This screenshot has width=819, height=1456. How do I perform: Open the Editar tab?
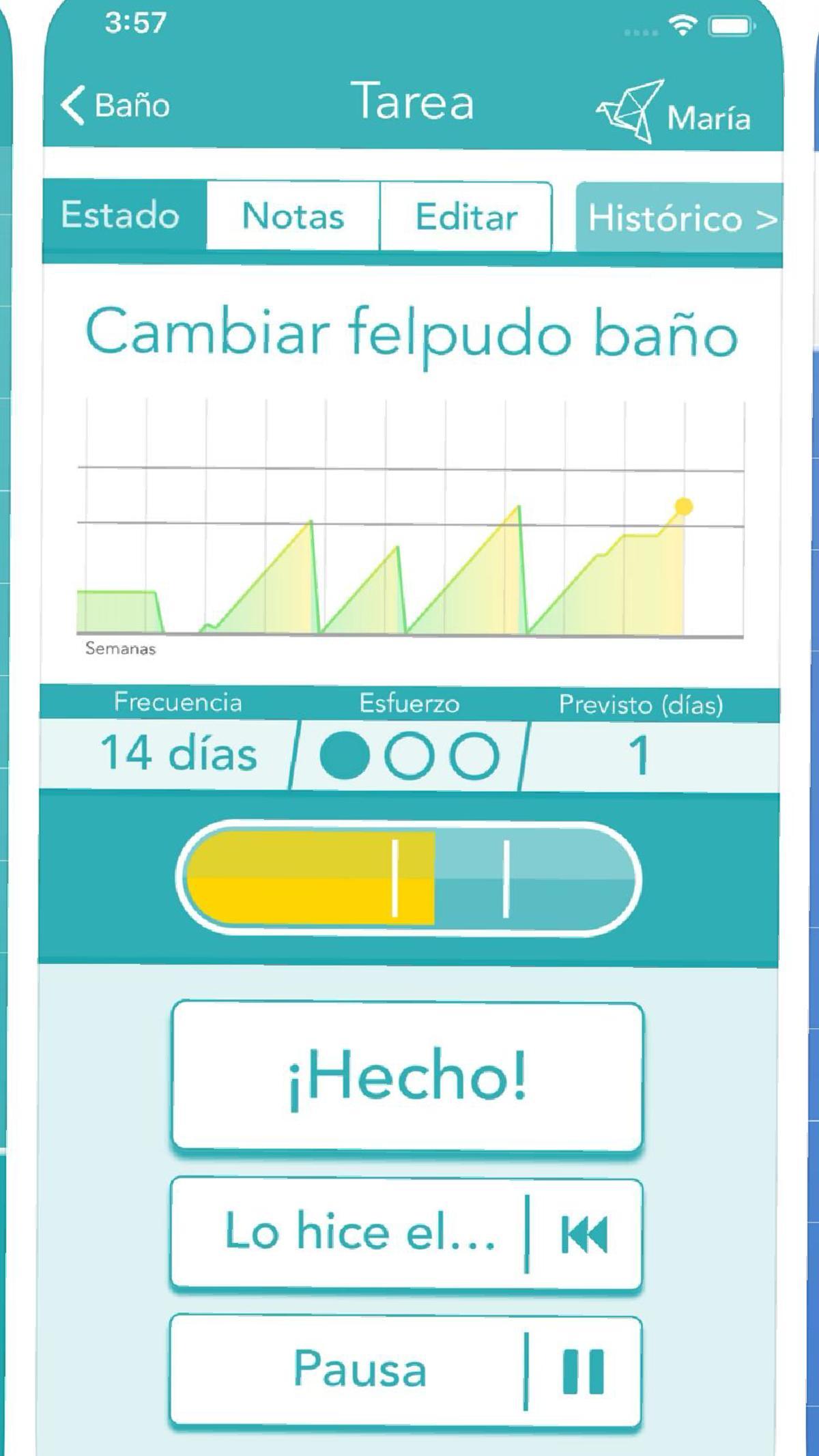coord(466,217)
